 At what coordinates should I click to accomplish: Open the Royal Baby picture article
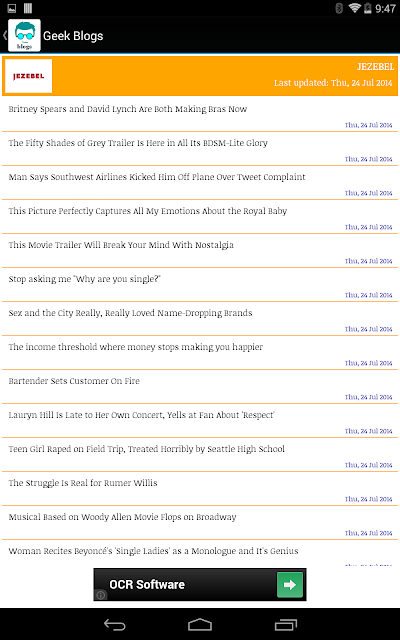click(200, 216)
